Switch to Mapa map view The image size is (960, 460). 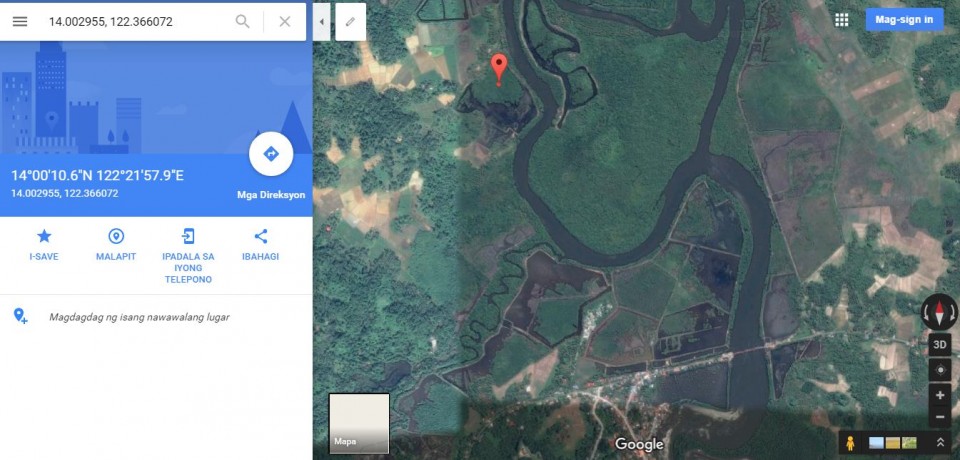click(359, 423)
